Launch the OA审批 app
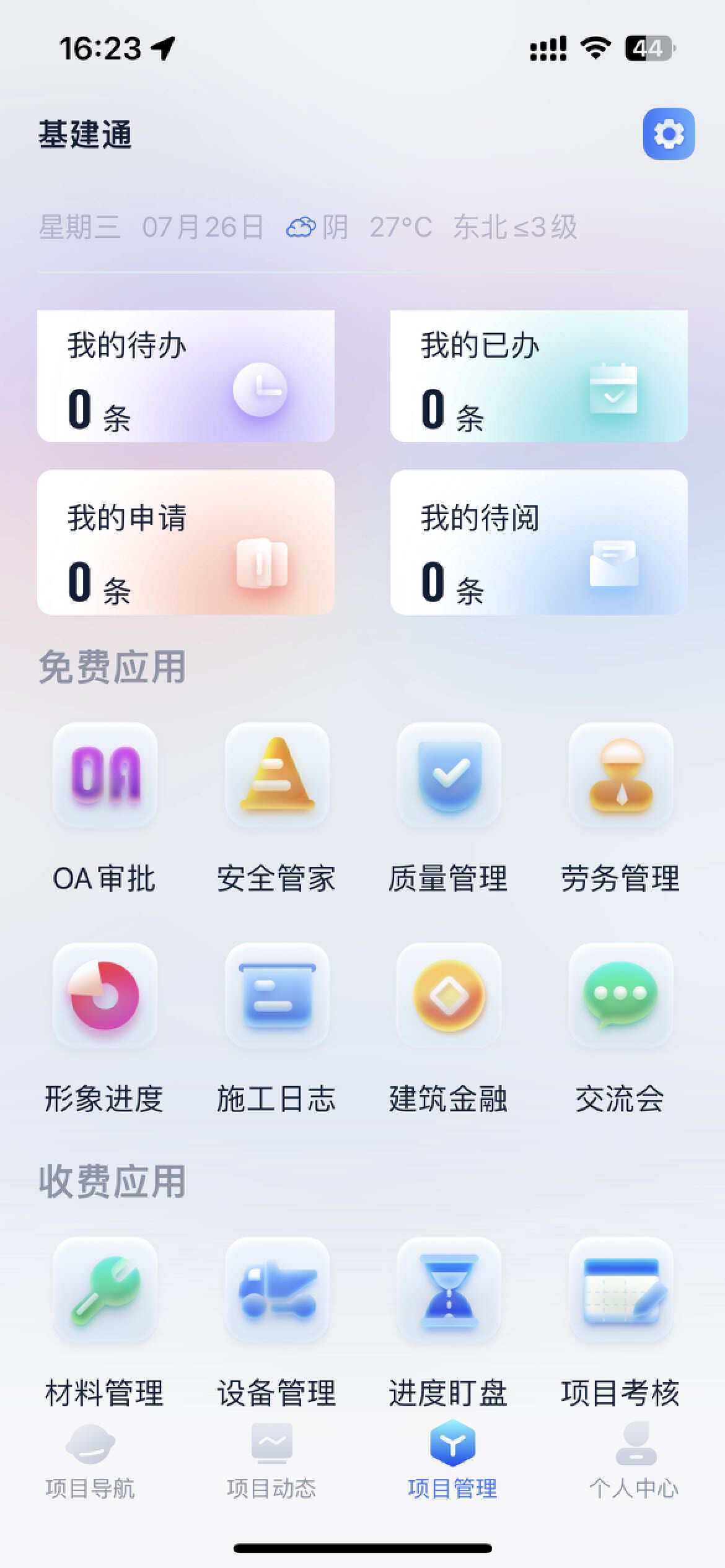 tap(105, 775)
